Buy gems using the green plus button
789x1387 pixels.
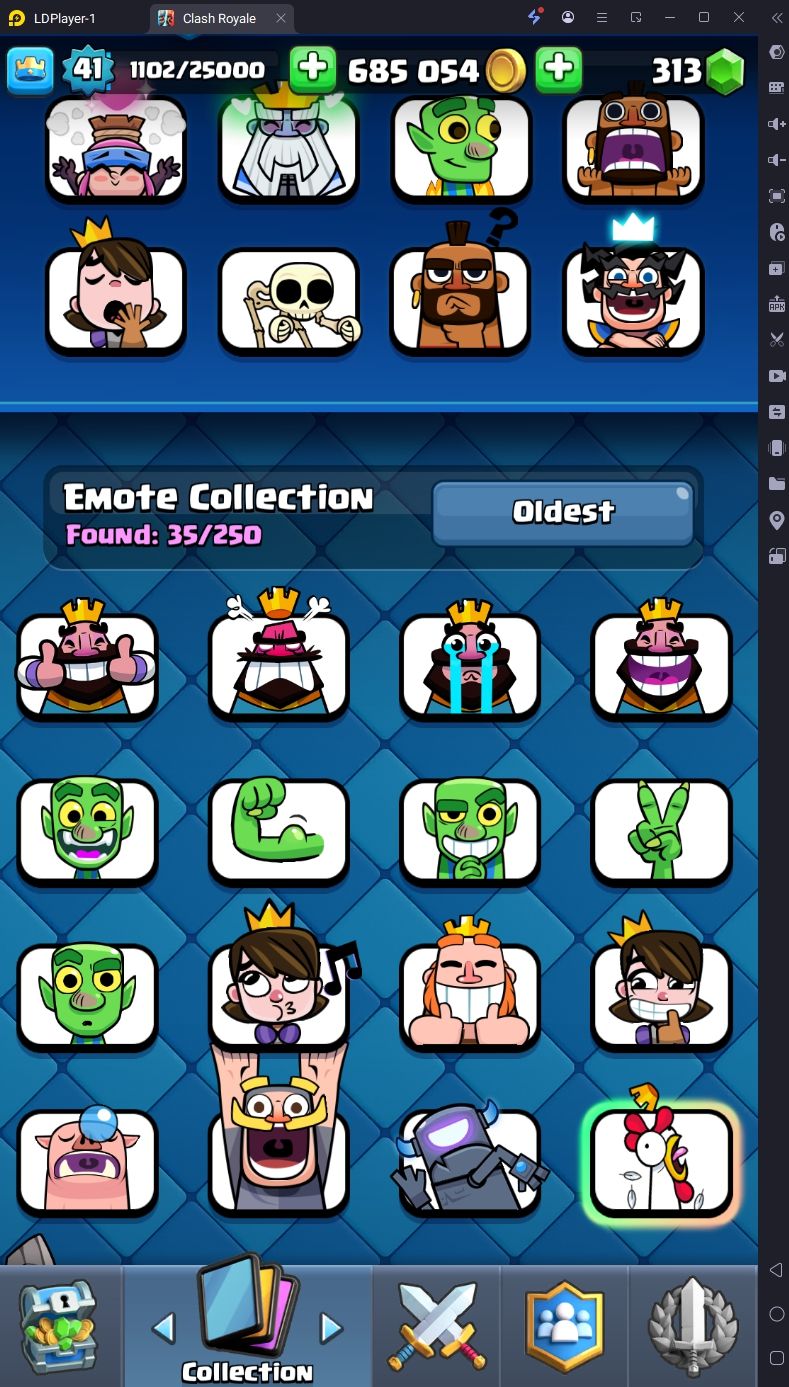pos(559,69)
